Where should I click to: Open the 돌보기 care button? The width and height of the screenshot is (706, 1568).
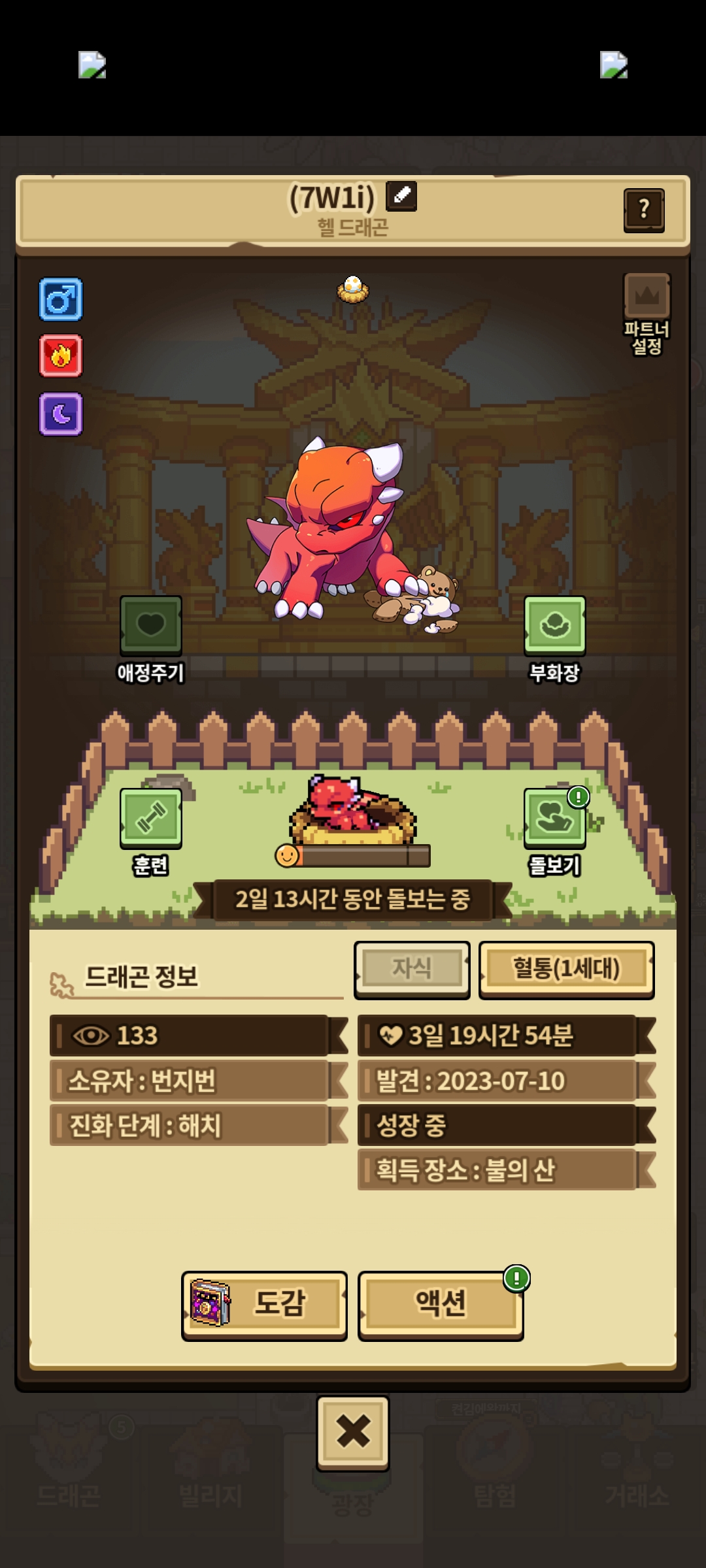point(554,819)
